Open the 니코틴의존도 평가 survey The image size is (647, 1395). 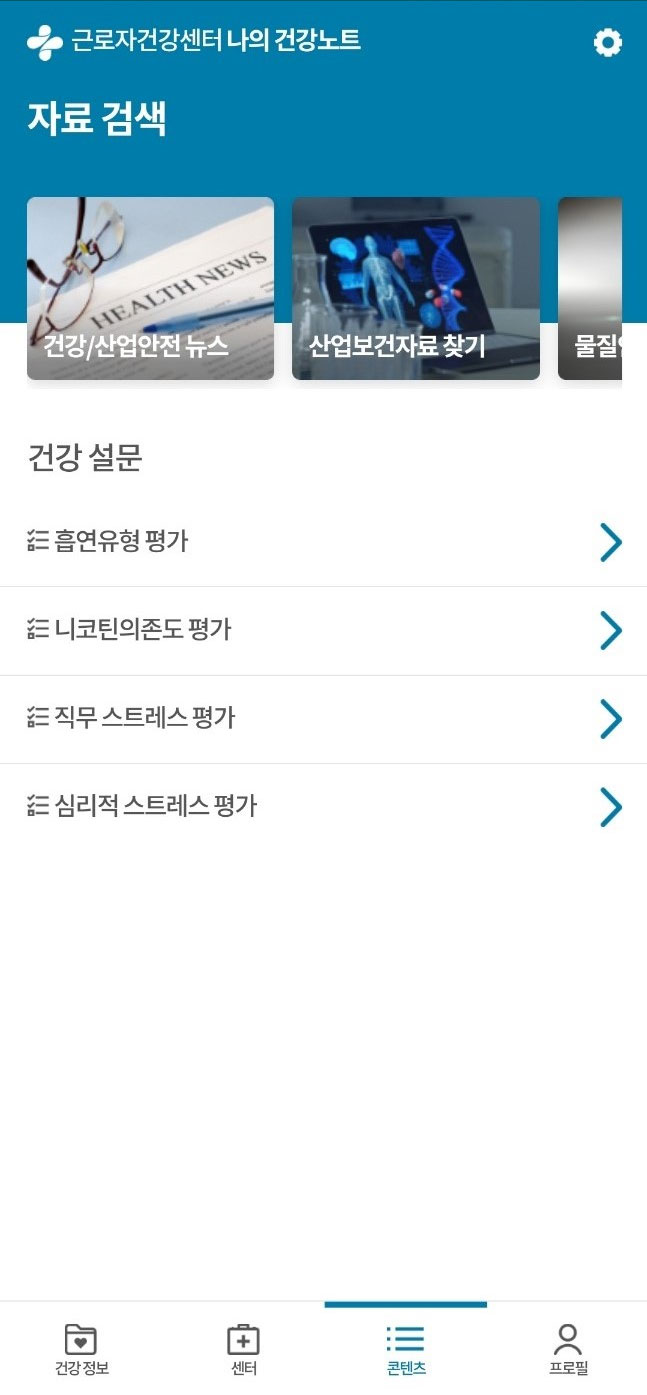coord(323,630)
